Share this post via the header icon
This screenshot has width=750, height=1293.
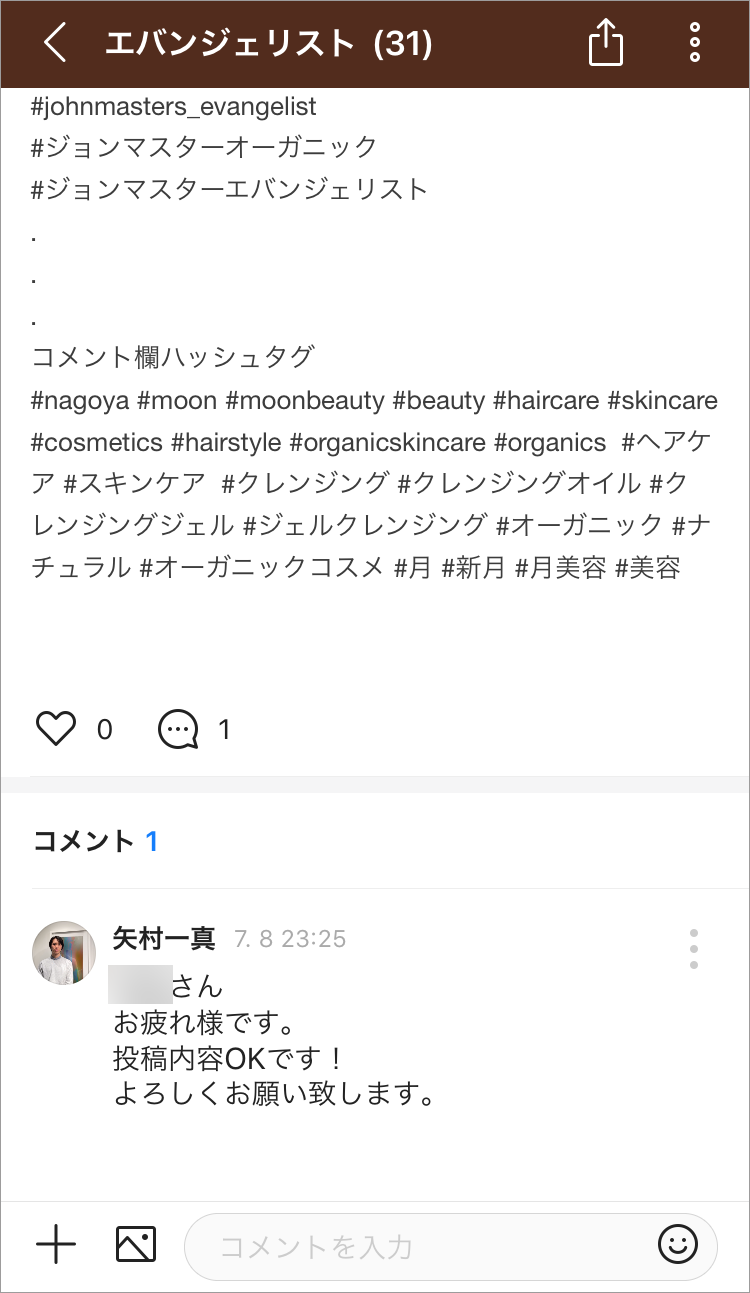tap(605, 44)
